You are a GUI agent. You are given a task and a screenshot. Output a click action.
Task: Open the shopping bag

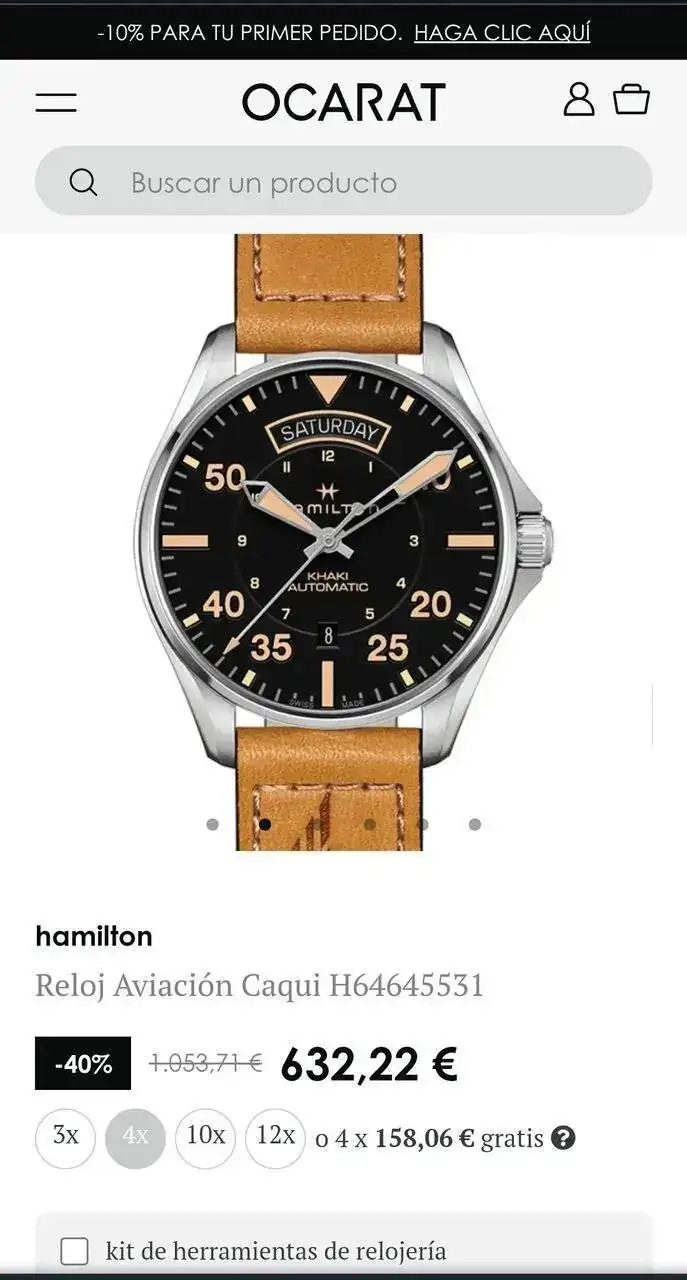[x=631, y=100]
